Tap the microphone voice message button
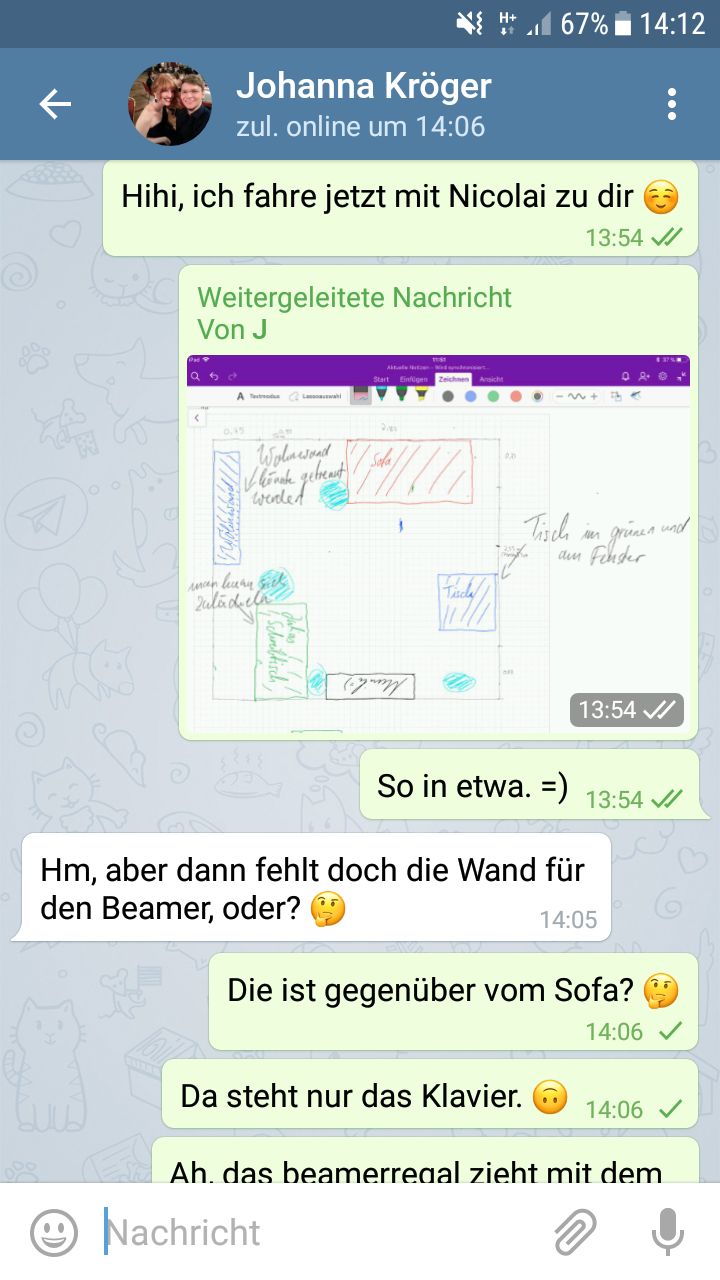The width and height of the screenshot is (720, 1280). coord(668,1232)
